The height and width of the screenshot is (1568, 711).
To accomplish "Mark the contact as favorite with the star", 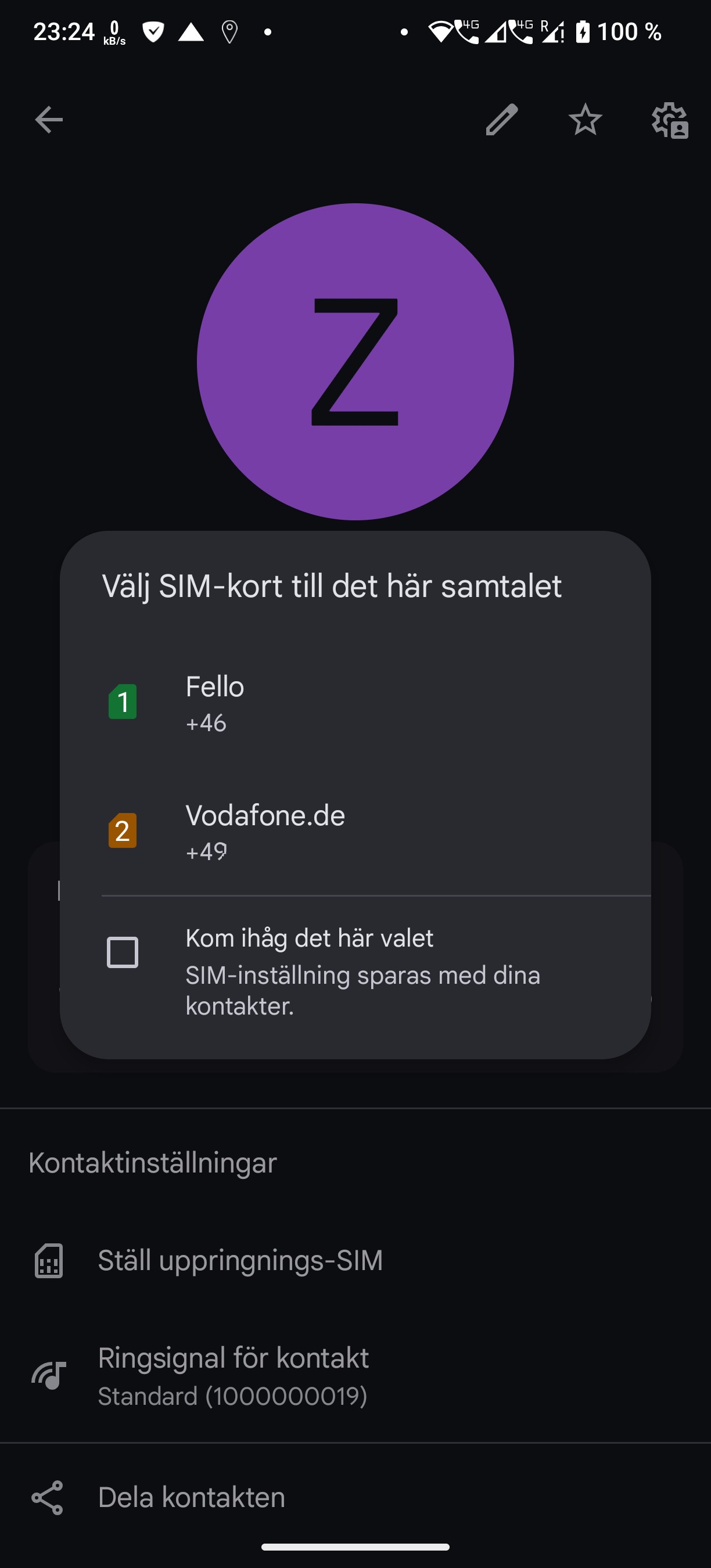I will tap(586, 119).
